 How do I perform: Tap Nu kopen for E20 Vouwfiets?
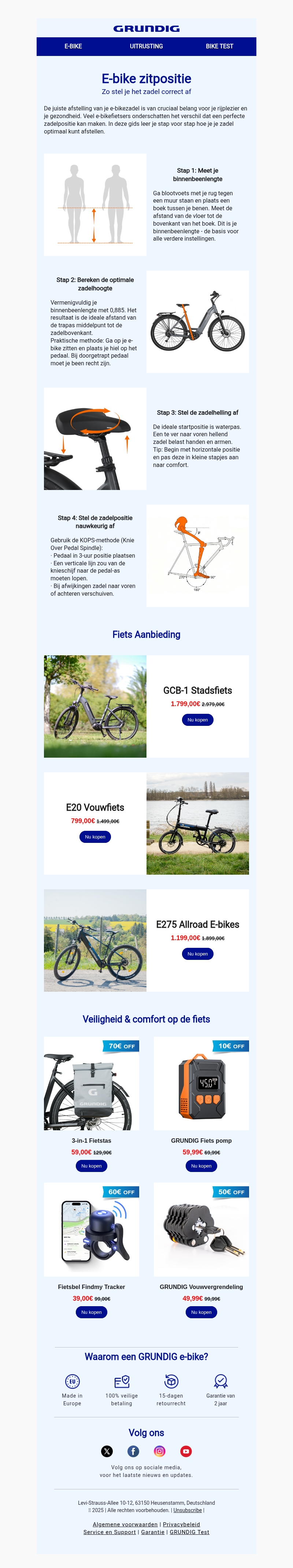(95, 837)
